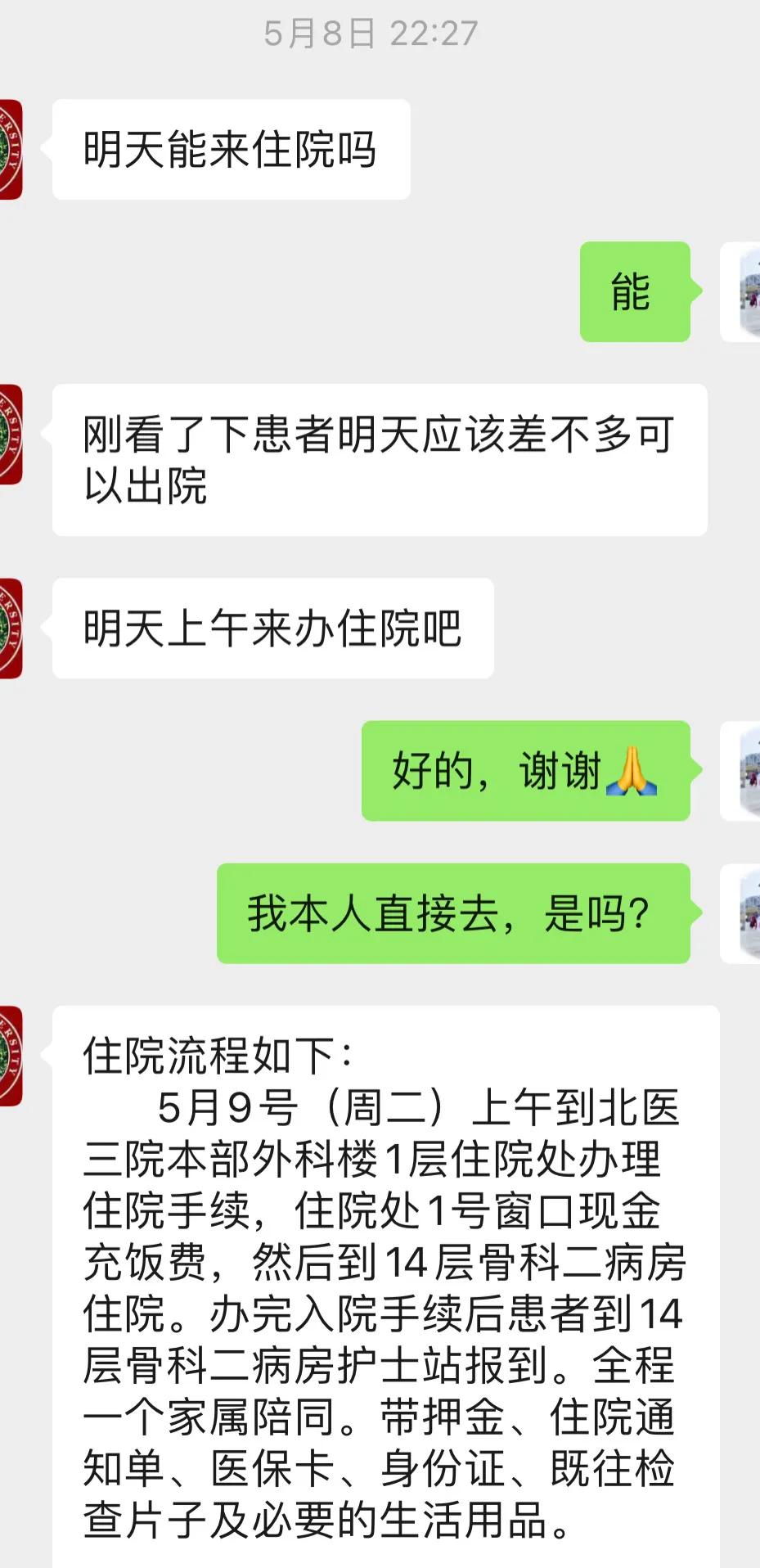Click your profile picture beside '能' reply
Image resolution: width=760 pixels, height=1568 pixels.
(740, 295)
